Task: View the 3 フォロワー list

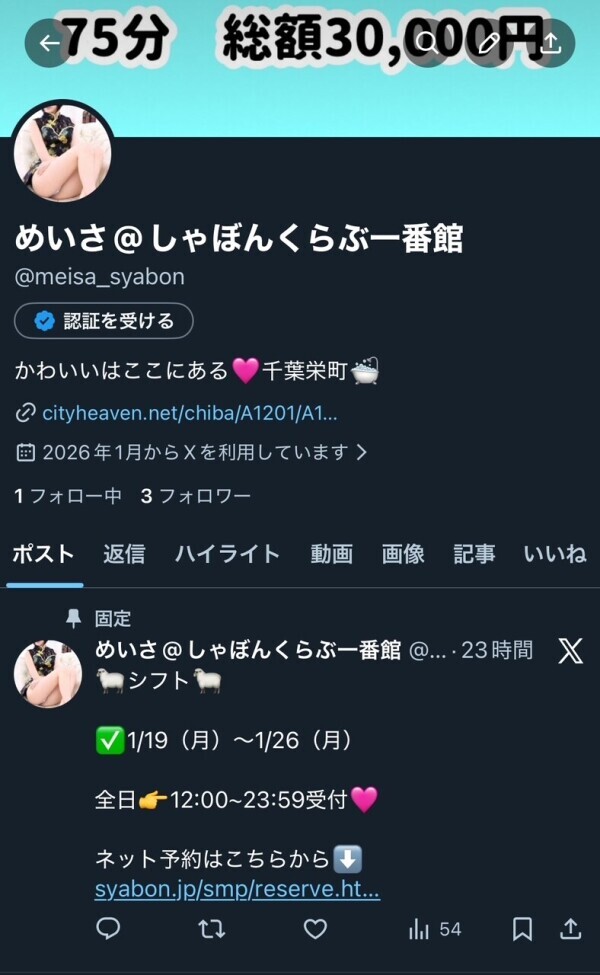Action: [x=196, y=496]
